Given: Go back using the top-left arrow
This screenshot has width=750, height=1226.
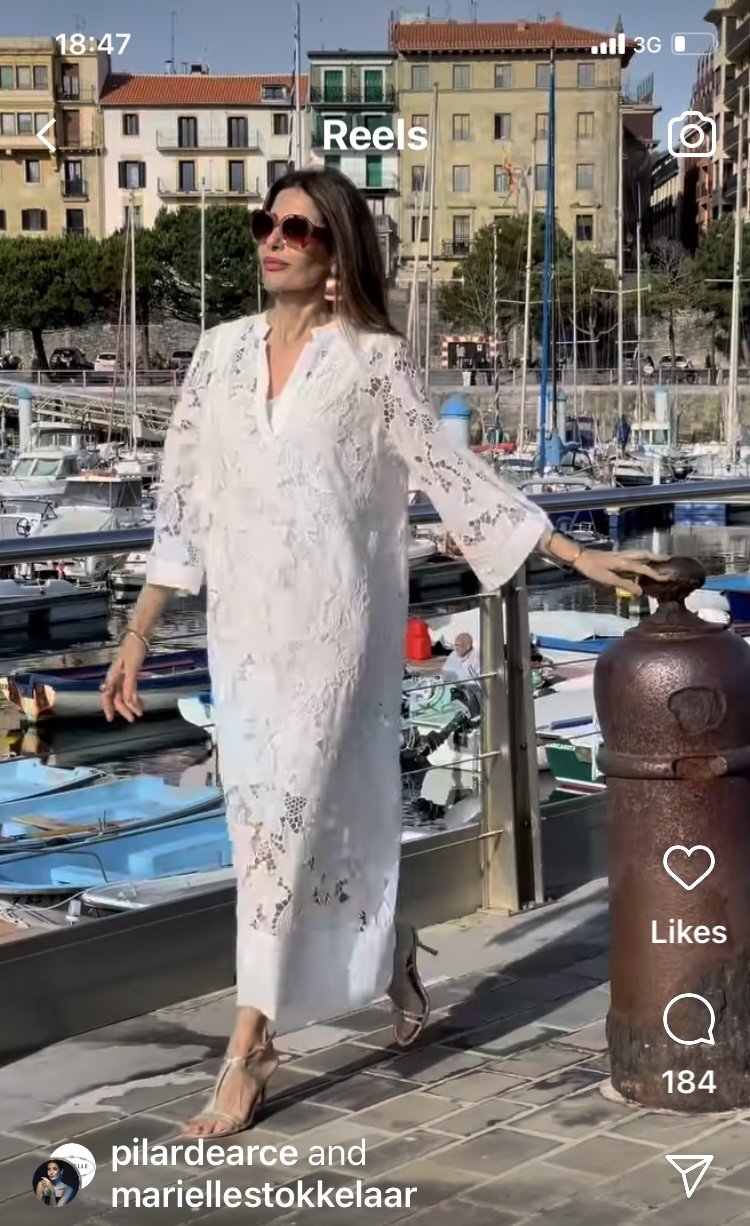Looking at the screenshot, I should 46,134.
